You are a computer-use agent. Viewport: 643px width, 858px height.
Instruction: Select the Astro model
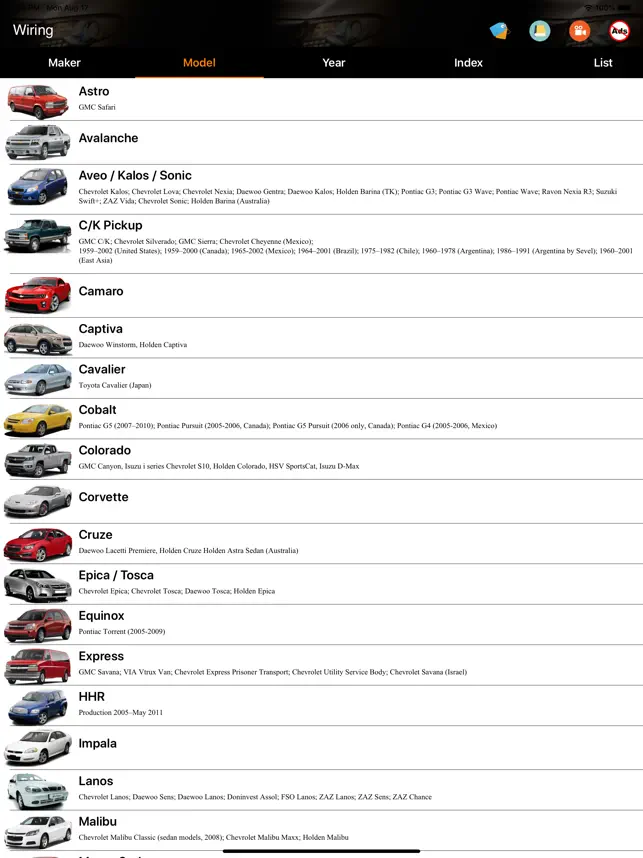[321, 98]
